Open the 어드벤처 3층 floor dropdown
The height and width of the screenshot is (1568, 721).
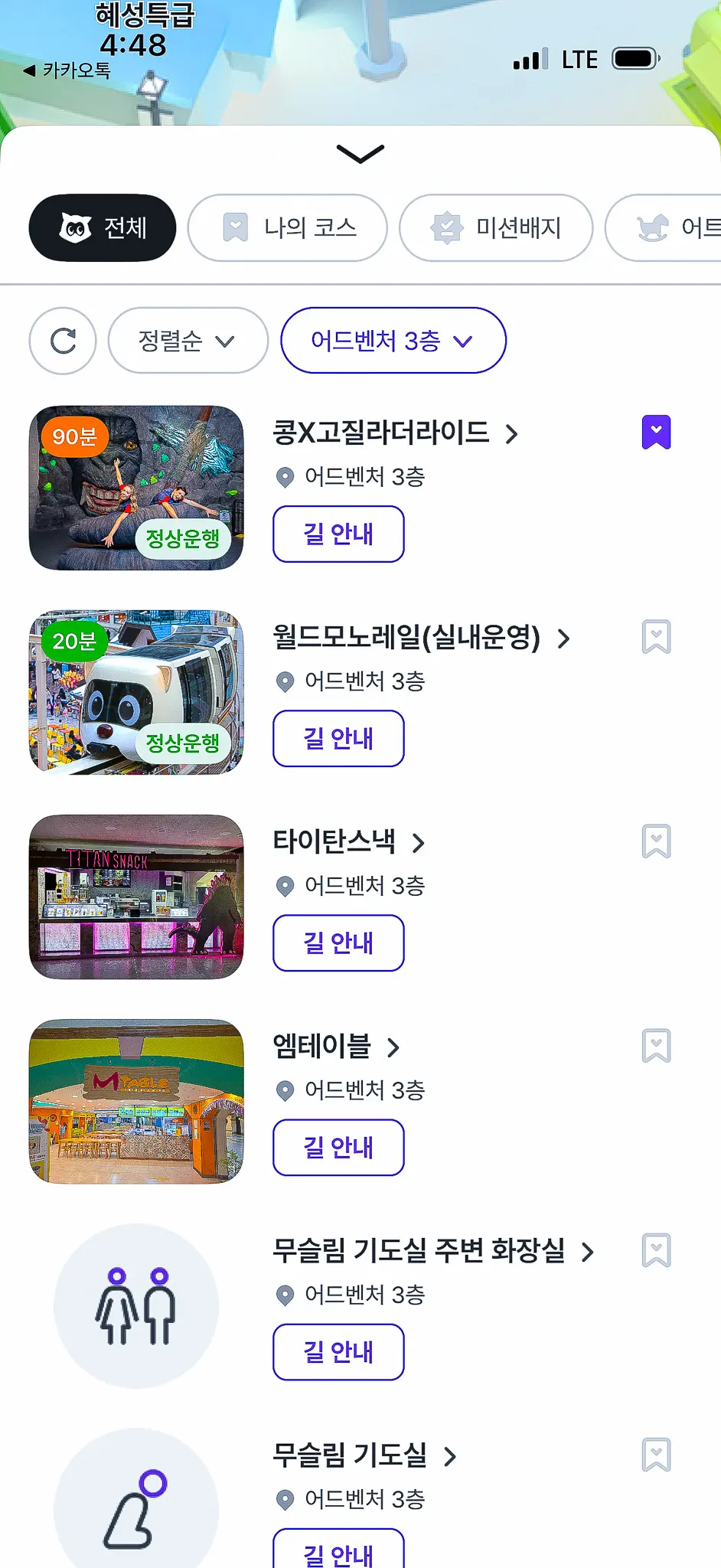[x=393, y=341]
